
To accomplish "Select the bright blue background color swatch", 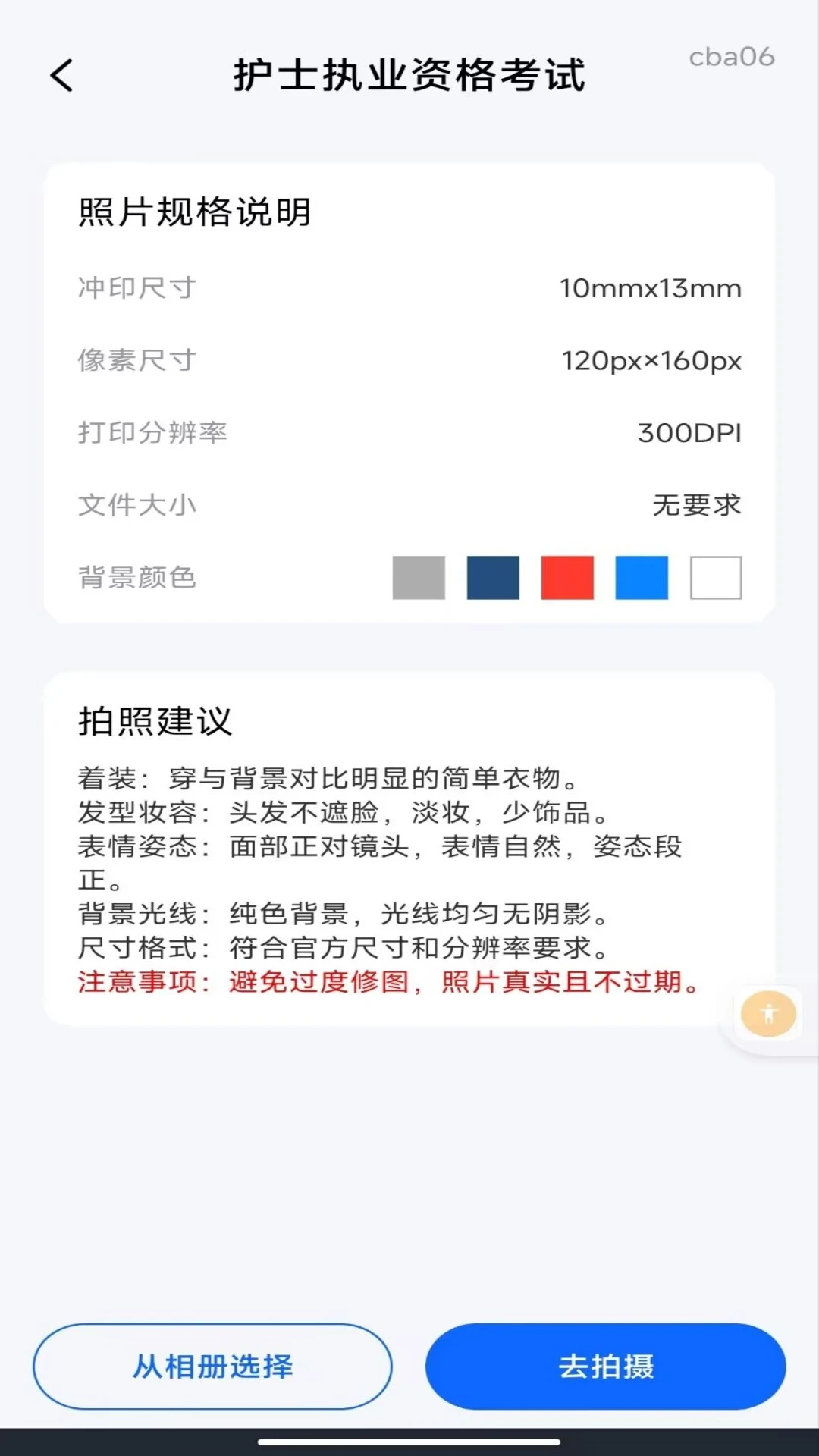I will pyautogui.click(x=641, y=577).
